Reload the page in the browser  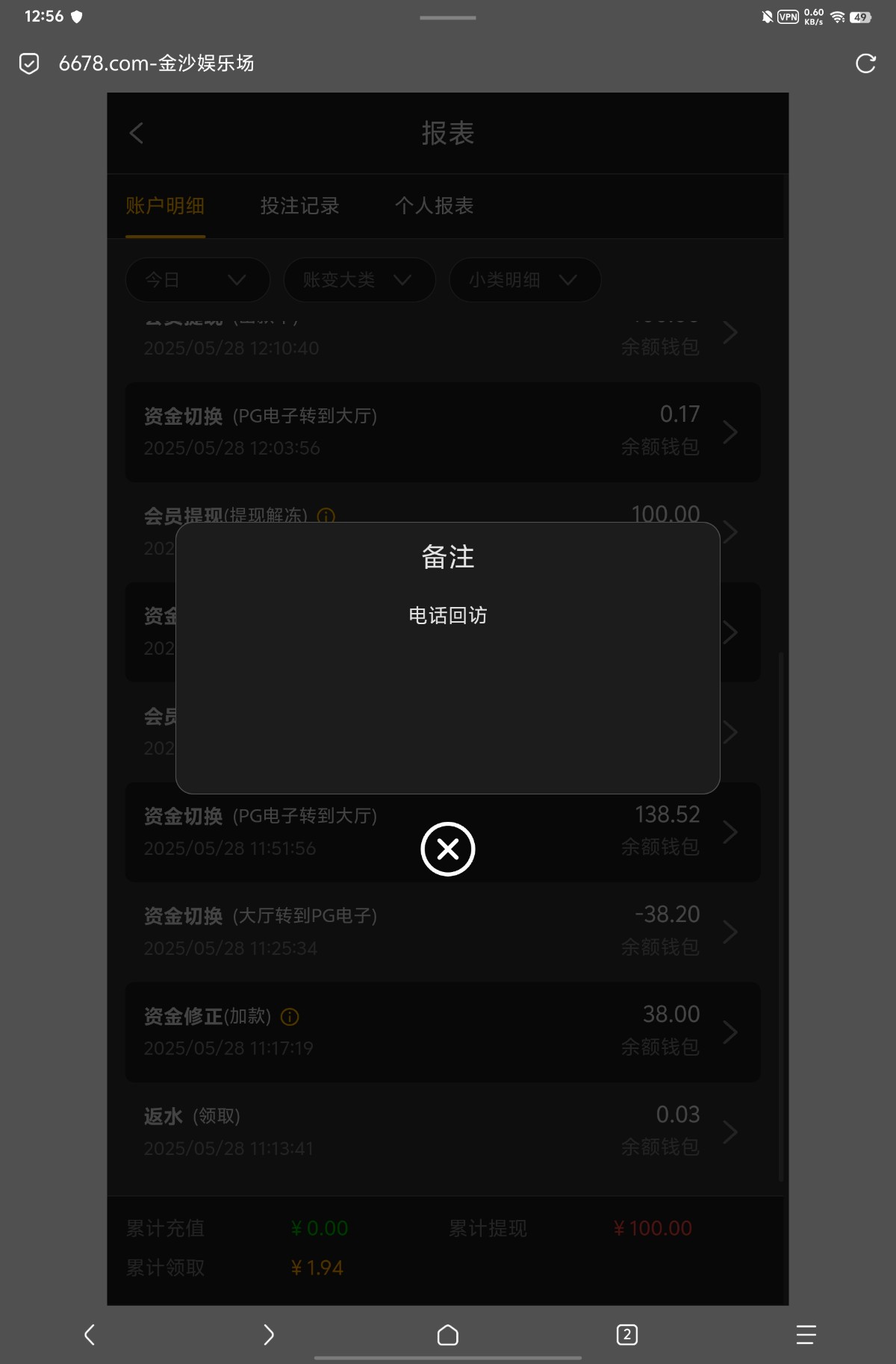[865, 63]
